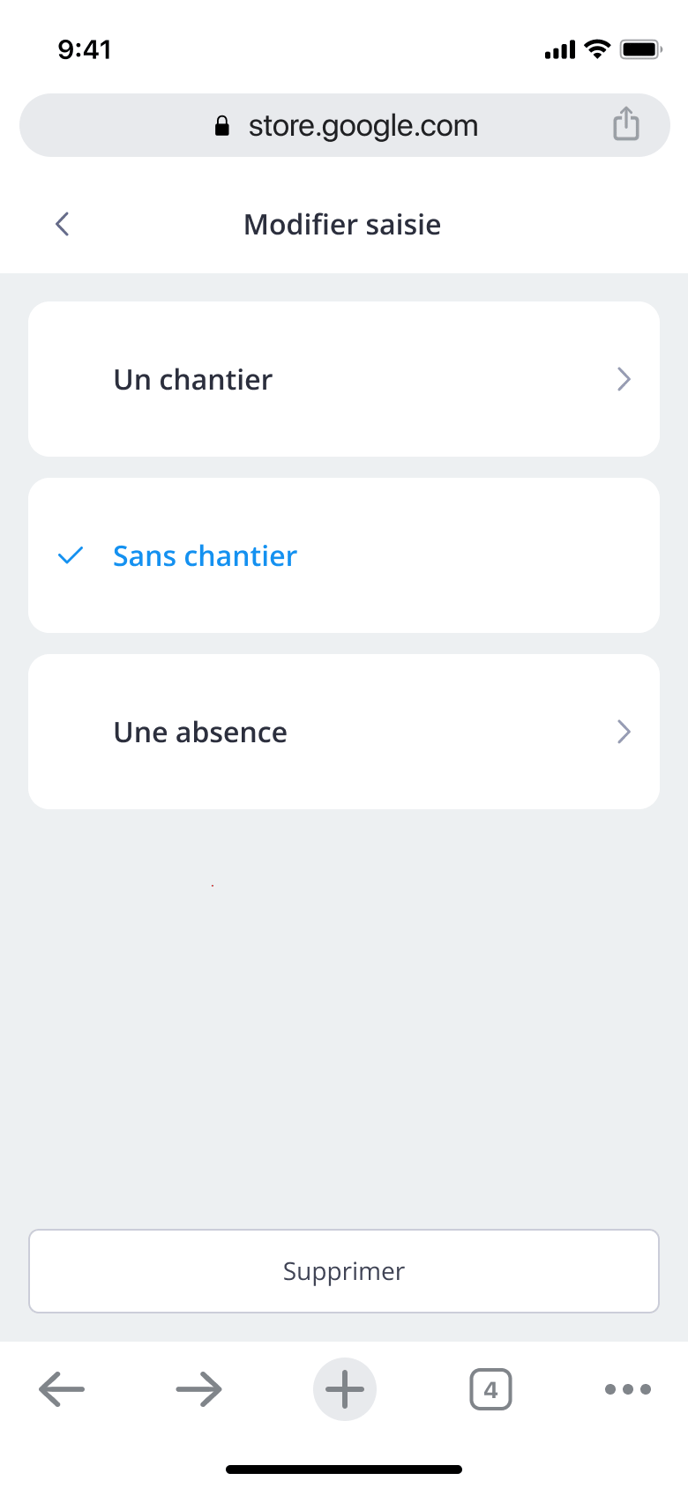
Task: Open the tab switcher showing 4
Action: point(490,1389)
